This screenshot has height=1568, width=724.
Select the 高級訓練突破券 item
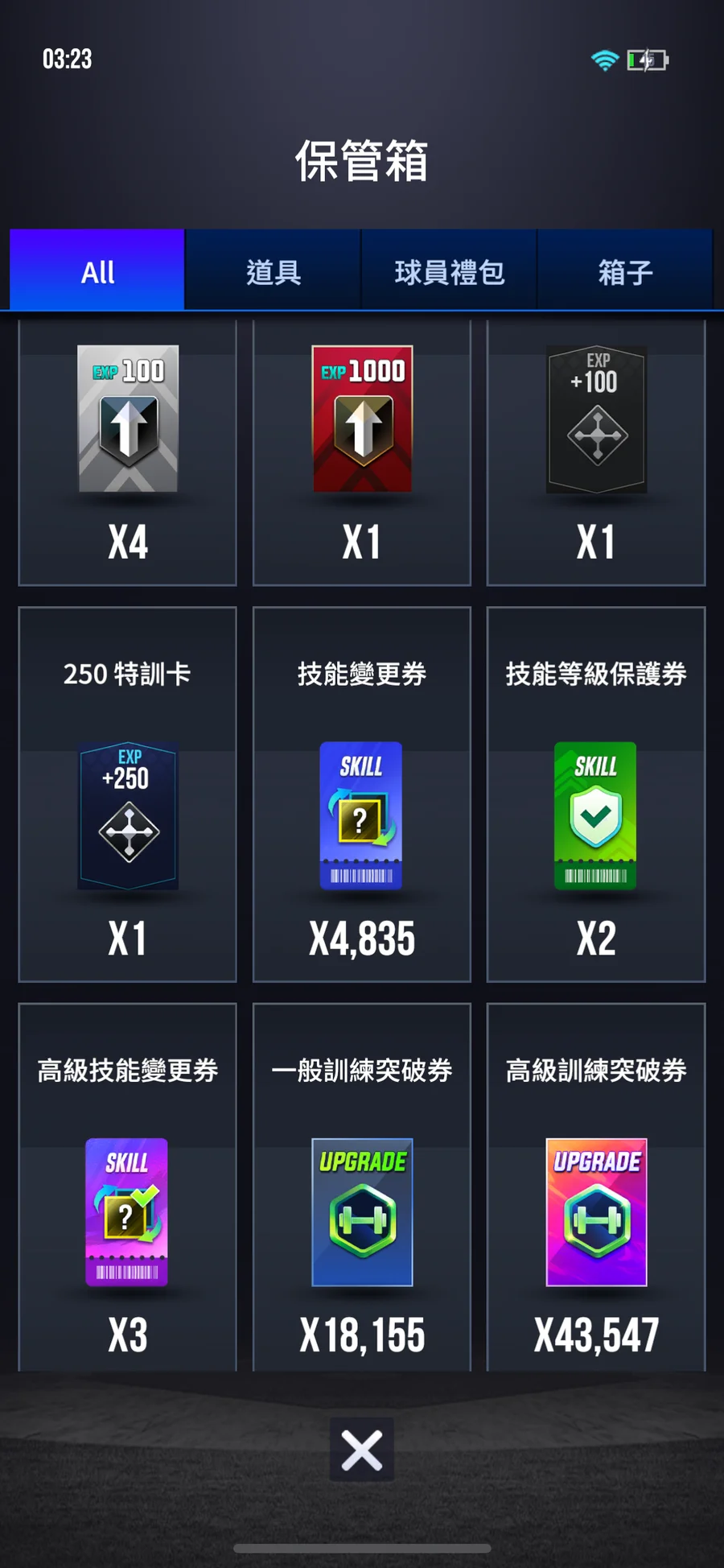tap(596, 1187)
